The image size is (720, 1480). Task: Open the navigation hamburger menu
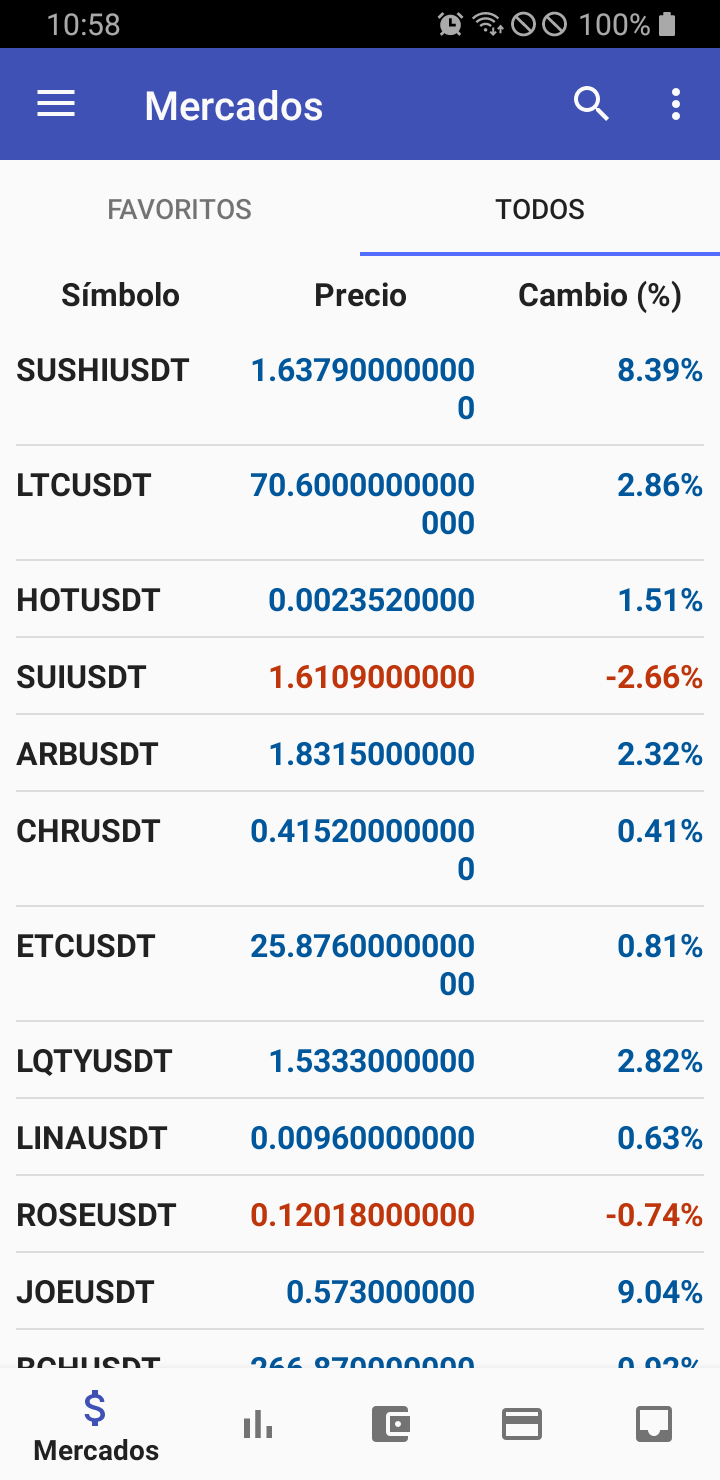tap(55, 103)
